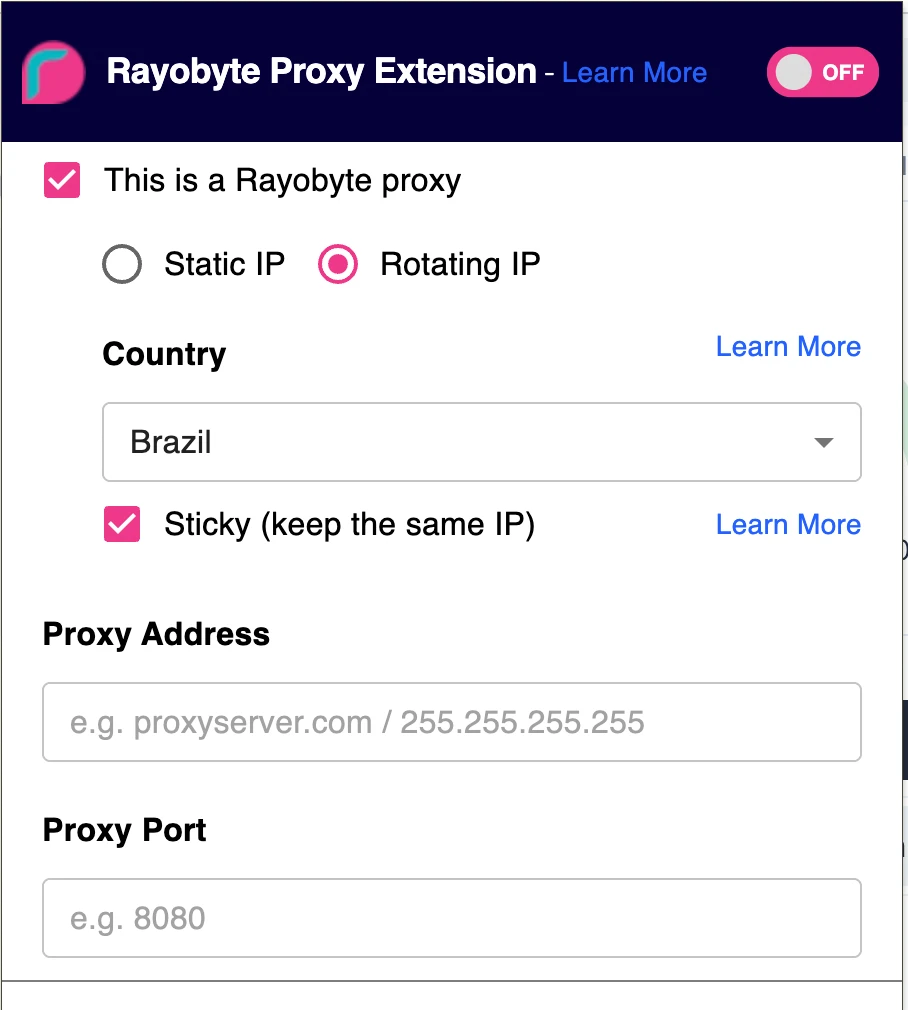This screenshot has width=908, height=1010.
Task: Uncheck the Sticky (keep the same IP) checkbox
Action: [x=122, y=525]
